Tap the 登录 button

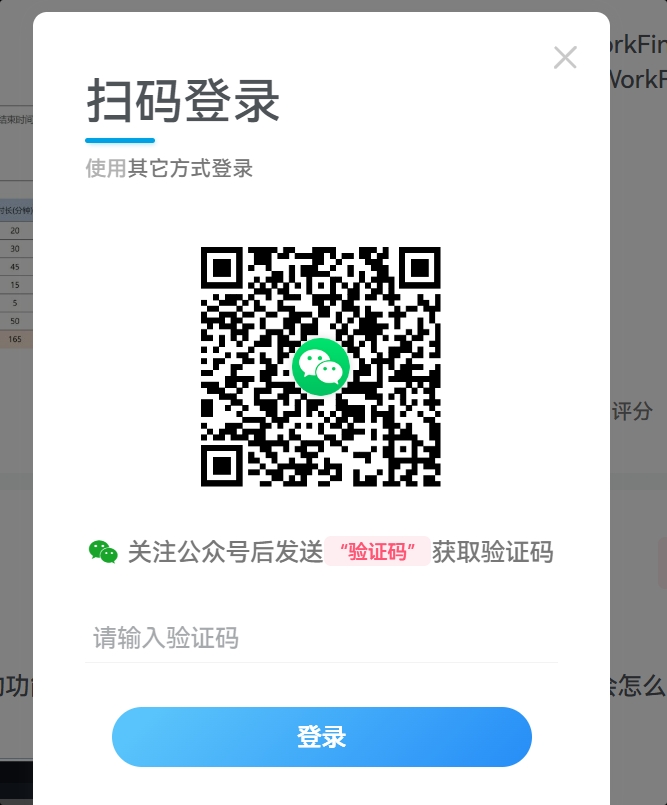(x=321, y=737)
